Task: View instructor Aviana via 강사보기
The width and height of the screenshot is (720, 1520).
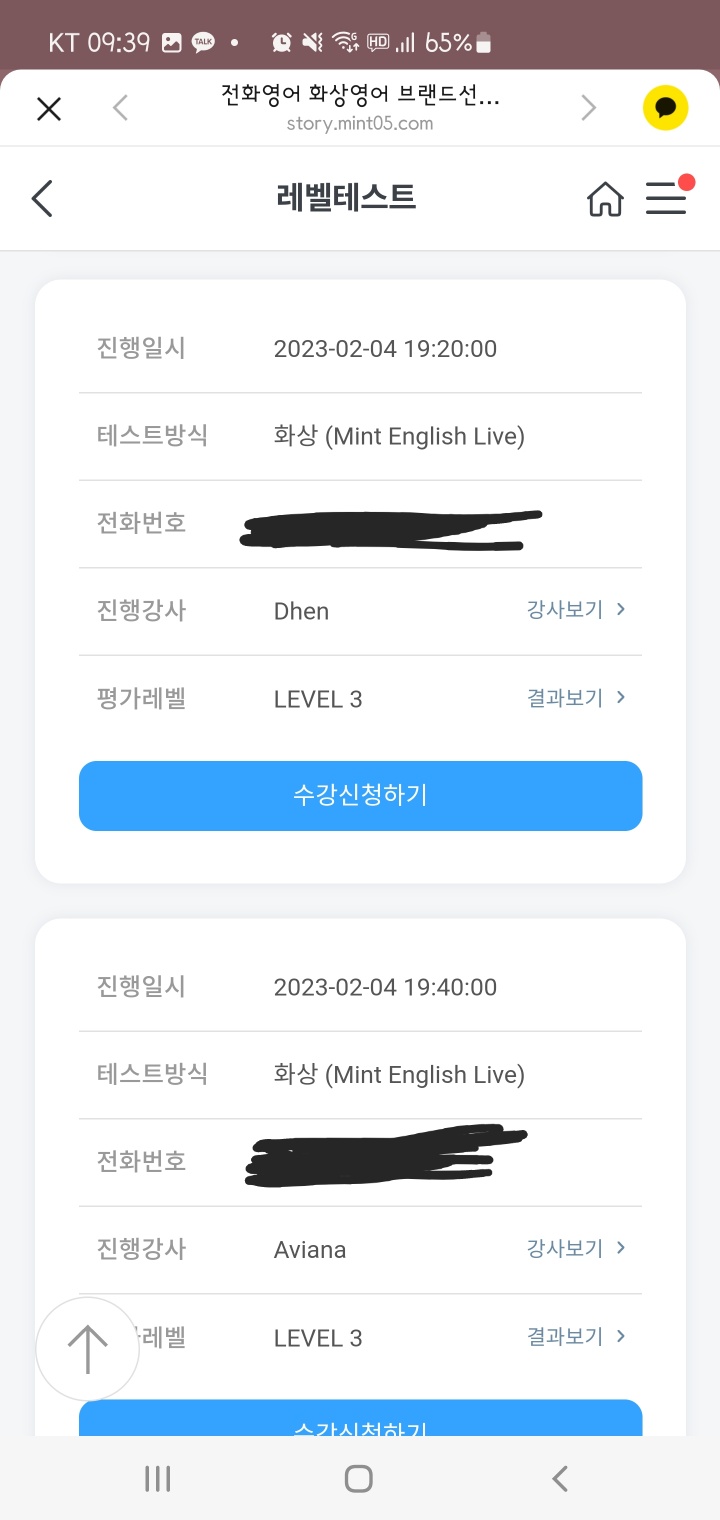Action: pyautogui.click(x=576, y=1247)
